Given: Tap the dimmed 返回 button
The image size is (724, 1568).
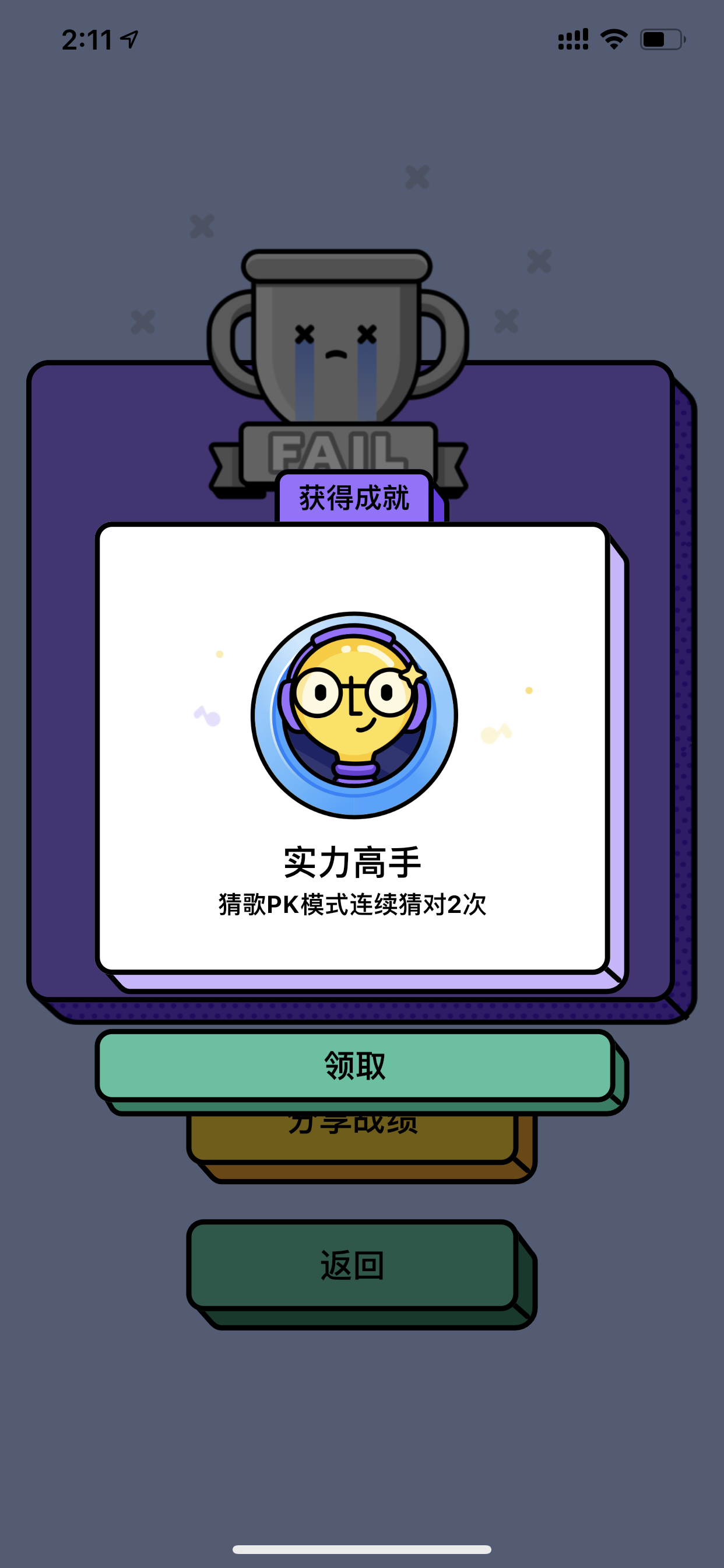Looking at the screenshot, I should [x=352, y=1265].
